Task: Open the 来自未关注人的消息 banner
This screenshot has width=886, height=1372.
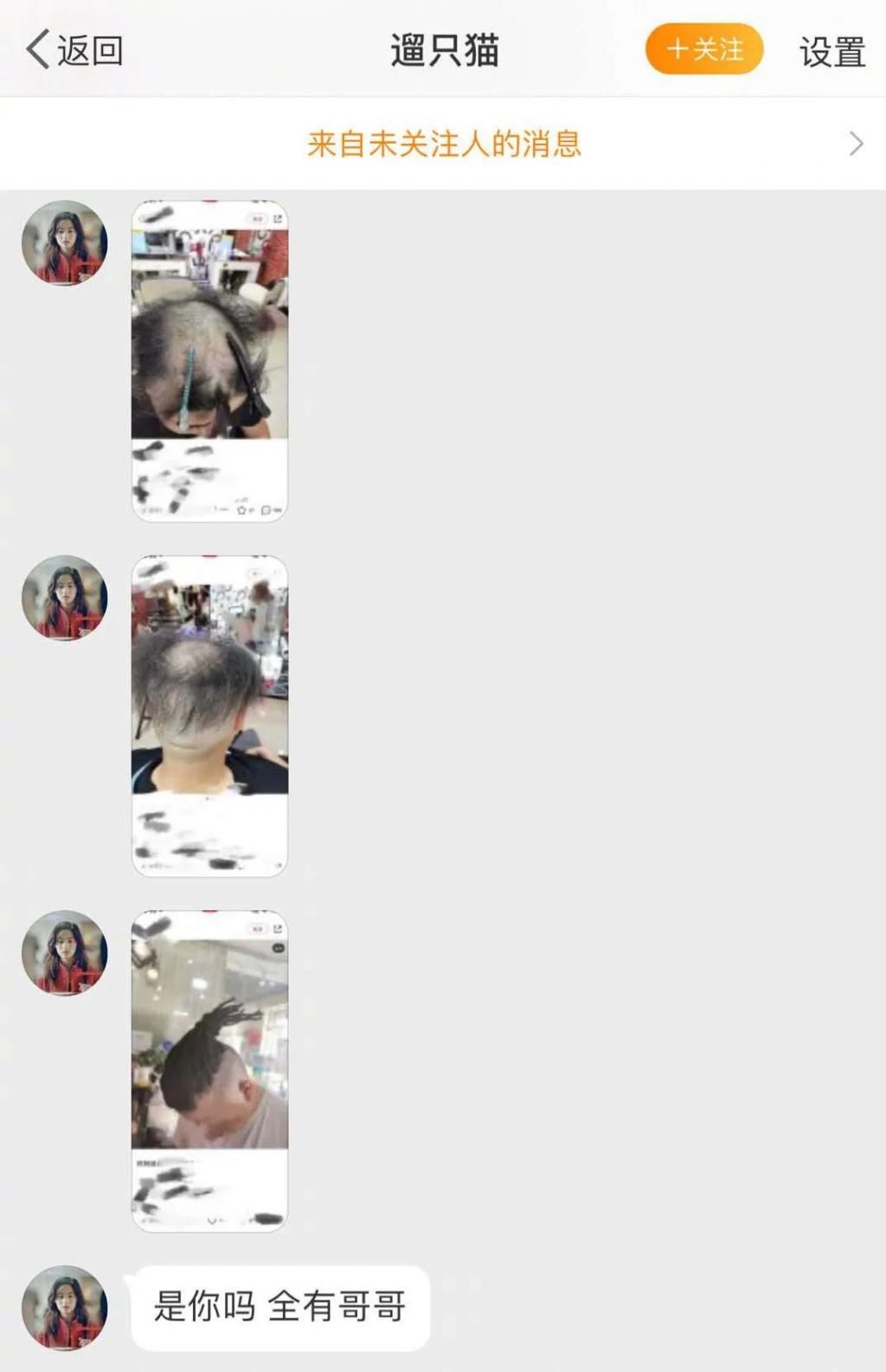Action: click(x=443, y=144)
